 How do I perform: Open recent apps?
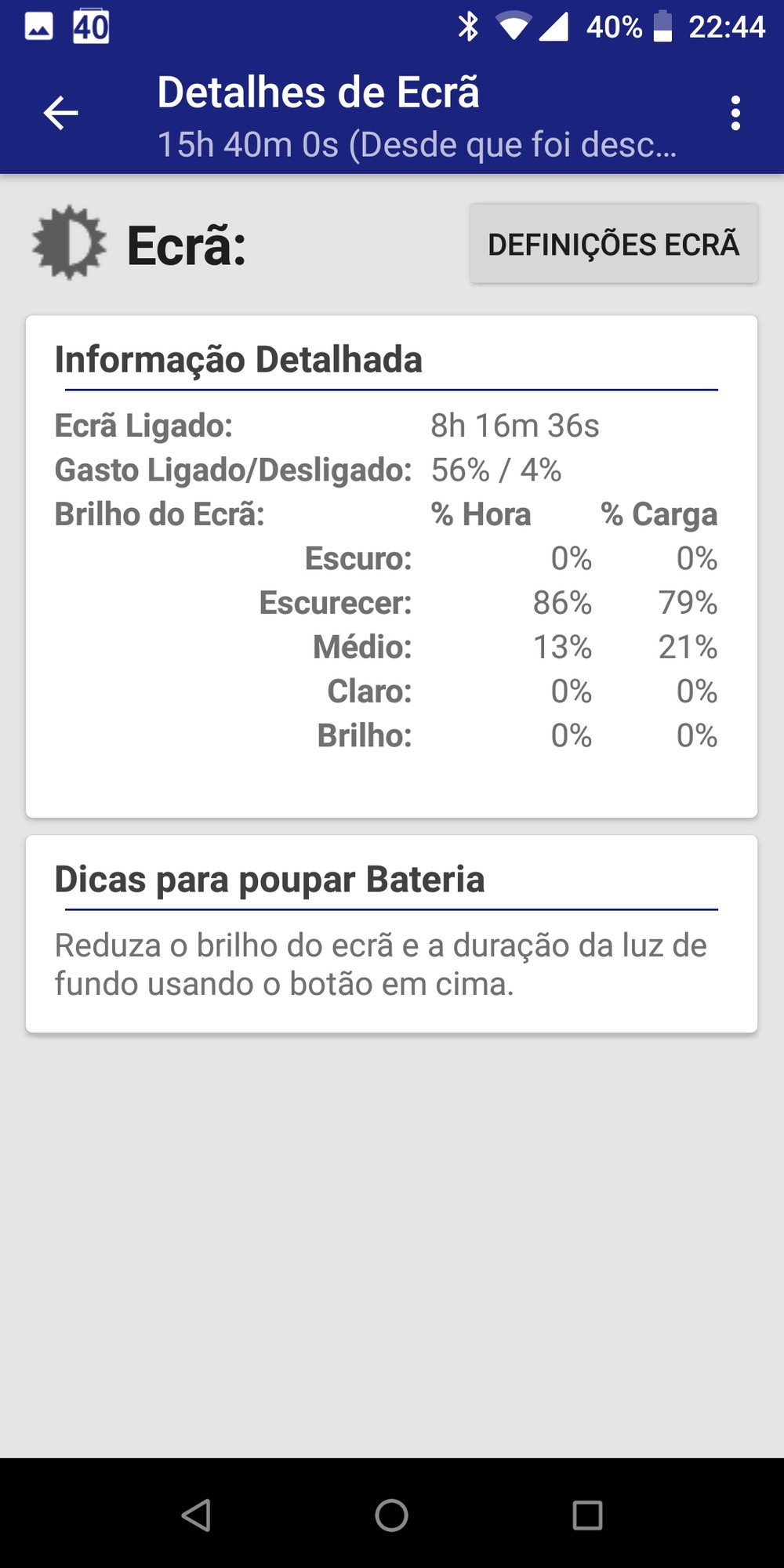[x=587, y=1515]
